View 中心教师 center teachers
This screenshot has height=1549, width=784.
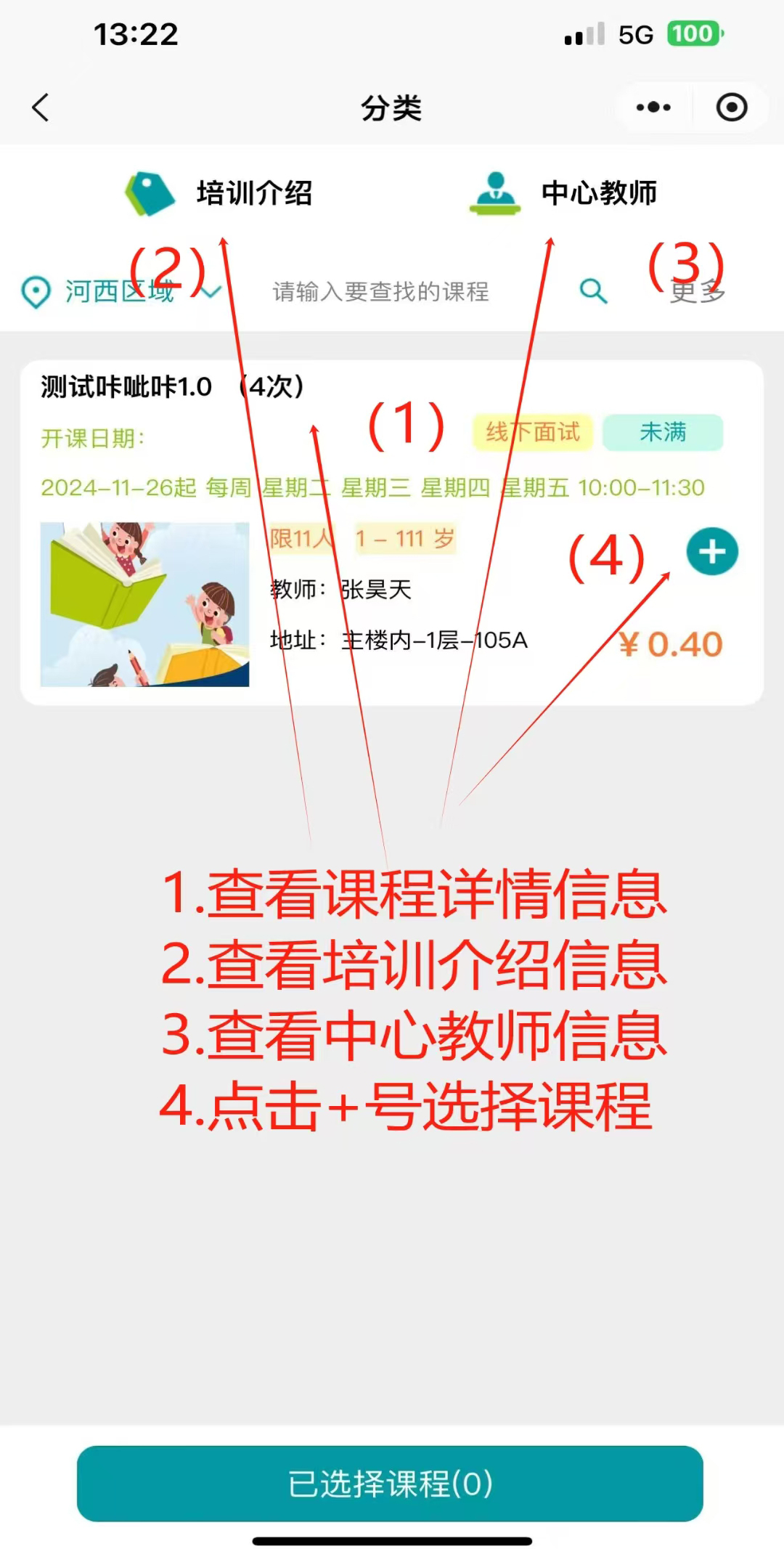point(564,193)
